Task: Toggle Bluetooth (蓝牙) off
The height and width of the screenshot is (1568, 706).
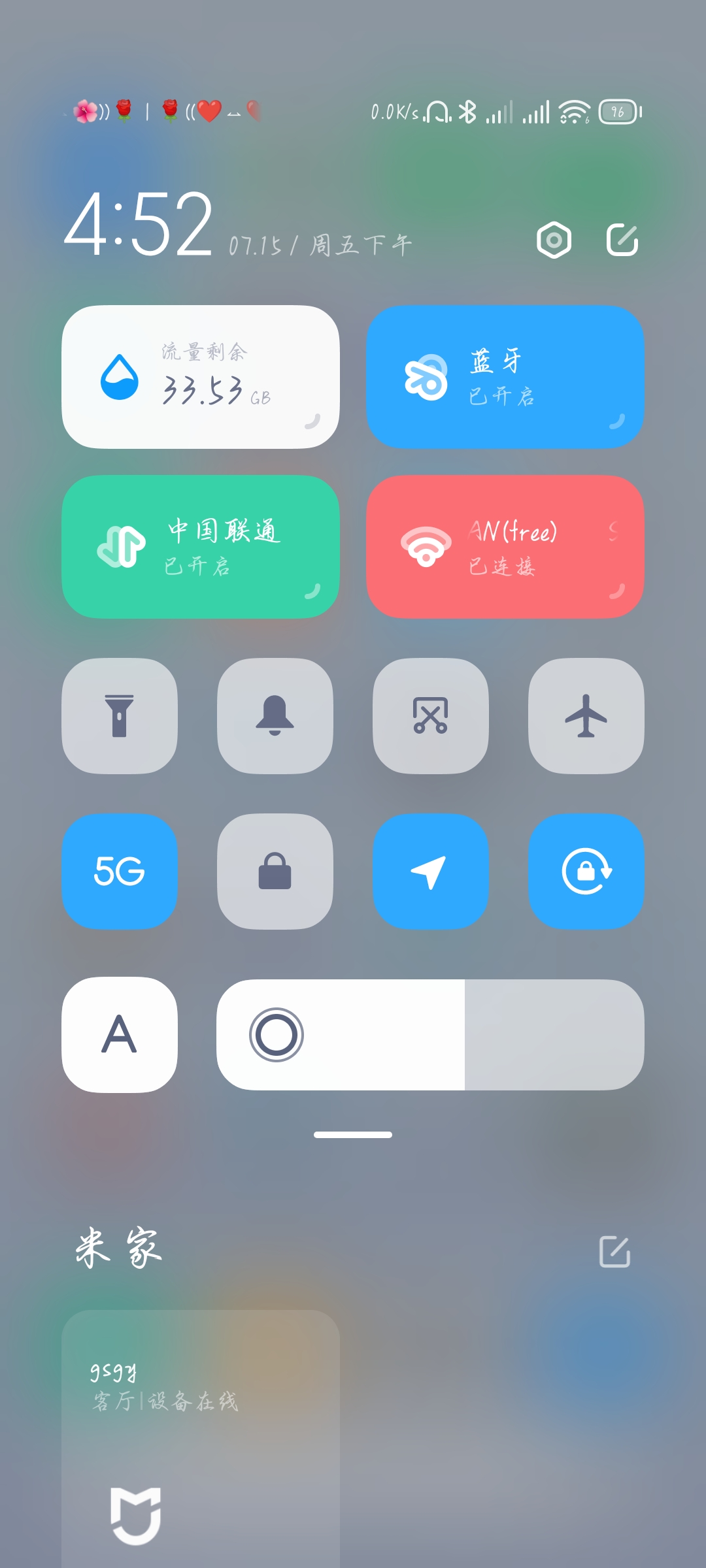Action: (505, 377)
